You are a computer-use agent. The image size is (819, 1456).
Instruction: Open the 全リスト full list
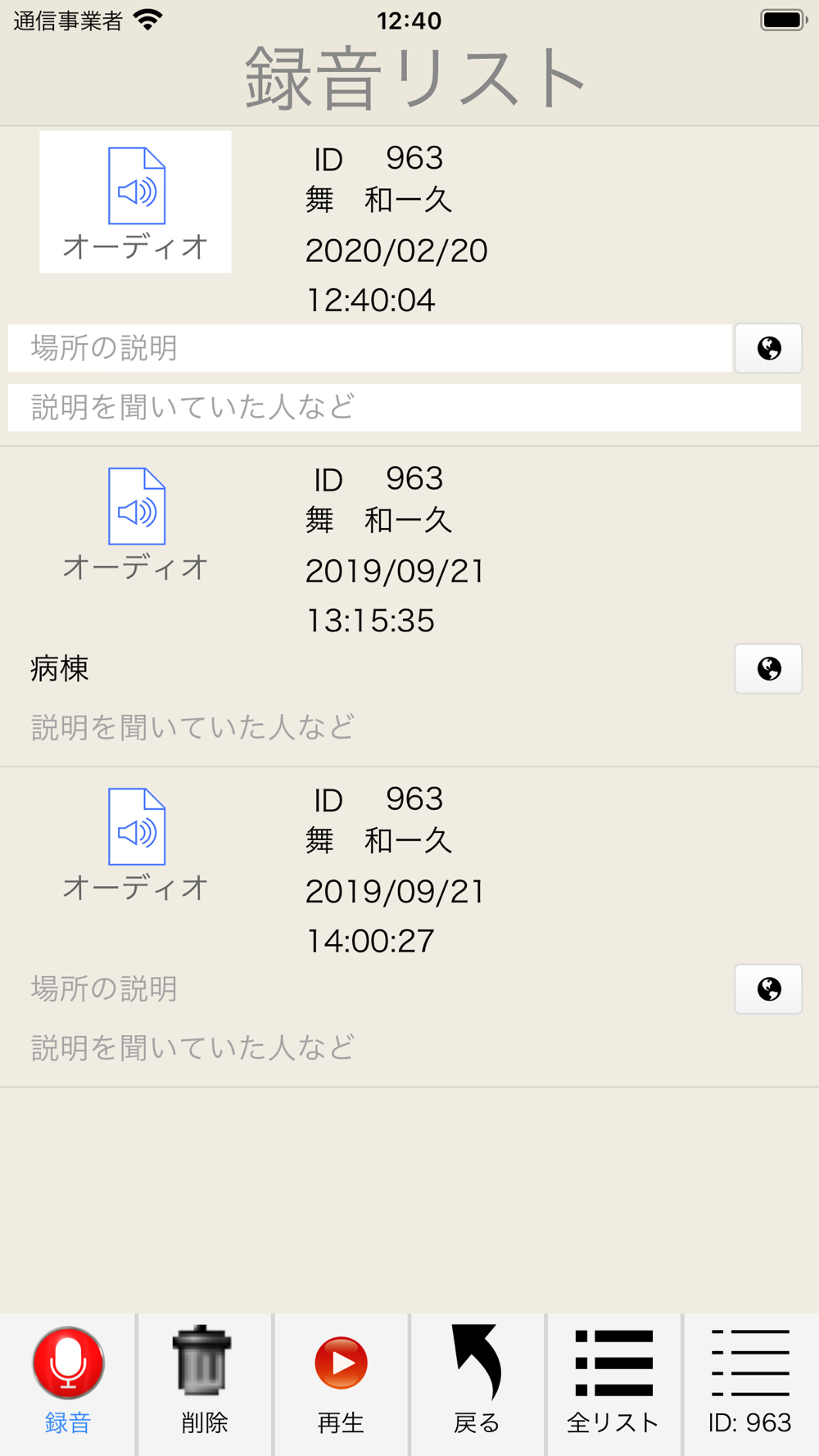(613, 1383)
